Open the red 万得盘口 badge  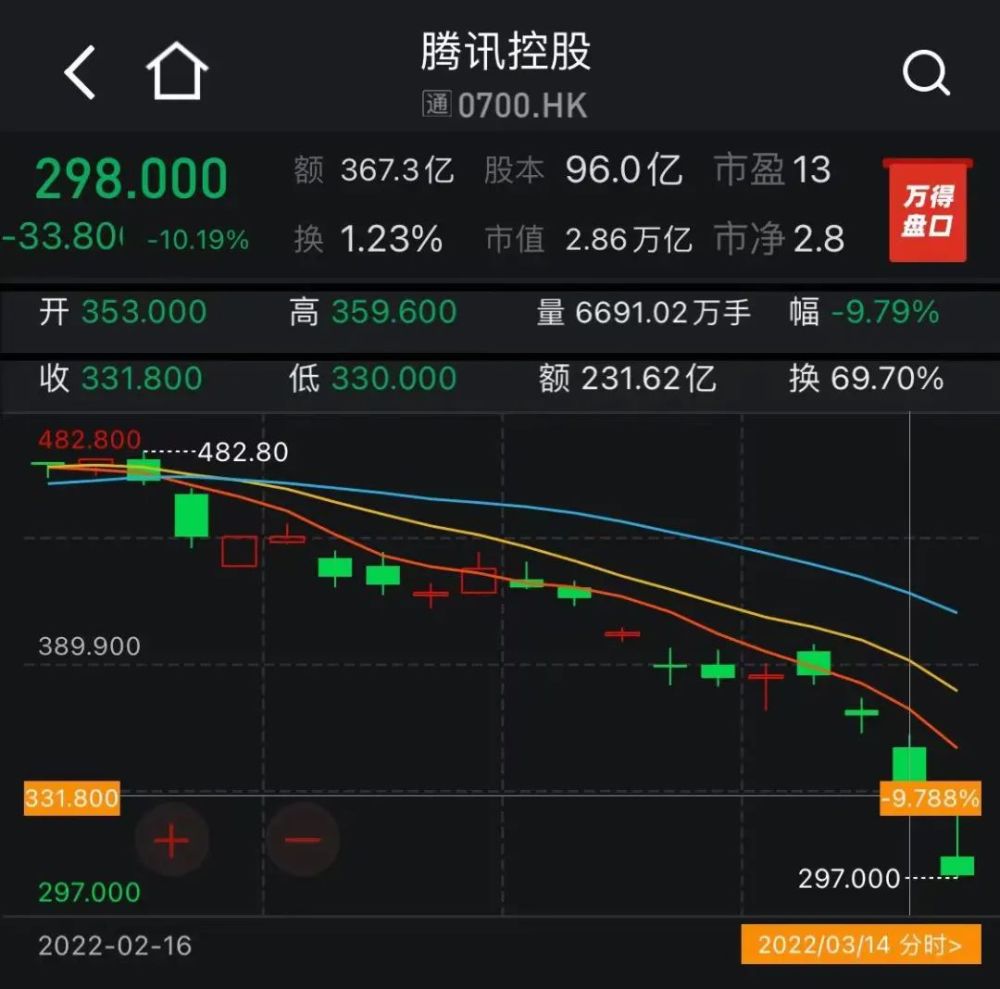click(928, 209)
